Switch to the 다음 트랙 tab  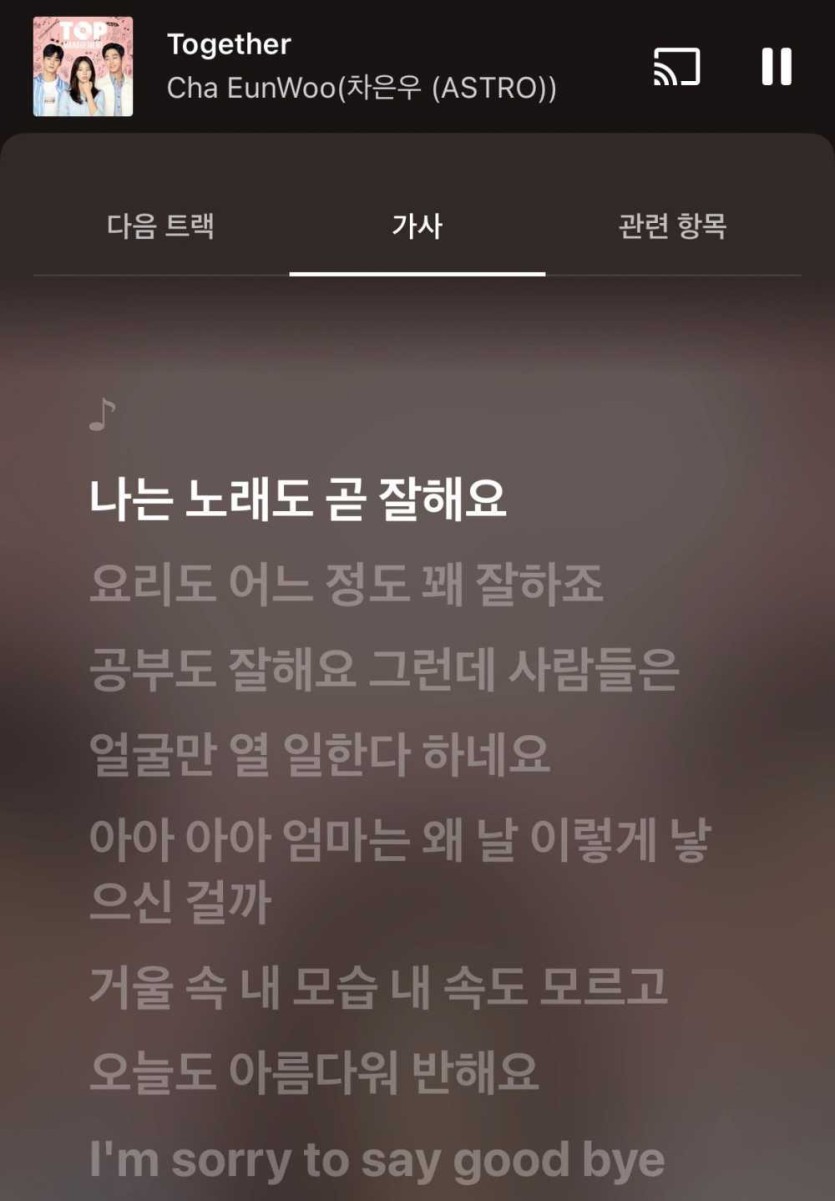pyautogui.click(x=160, y=226)
